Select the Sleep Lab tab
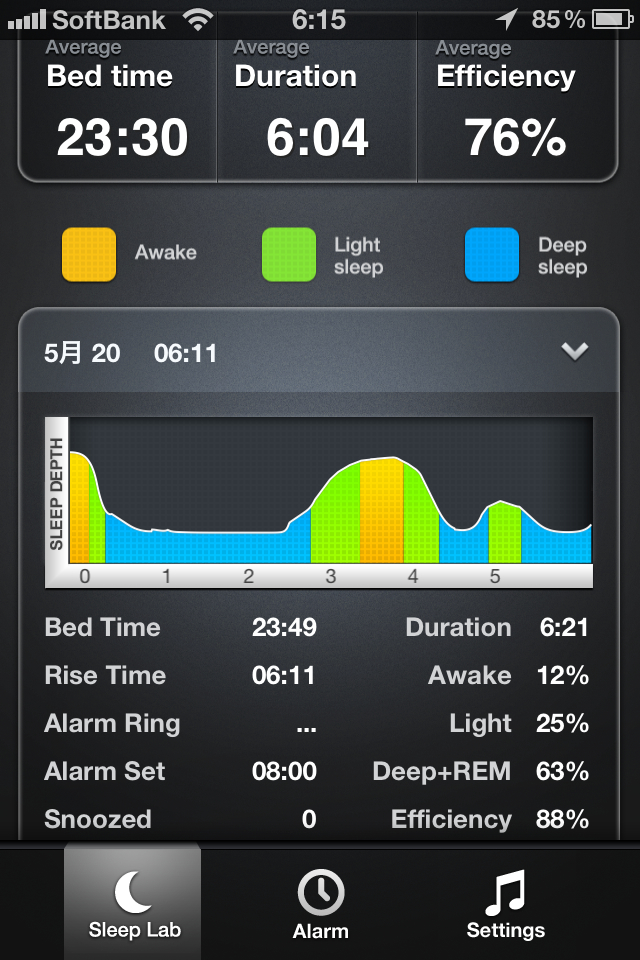This screenshot has width=640, height=960. point(134,903)
